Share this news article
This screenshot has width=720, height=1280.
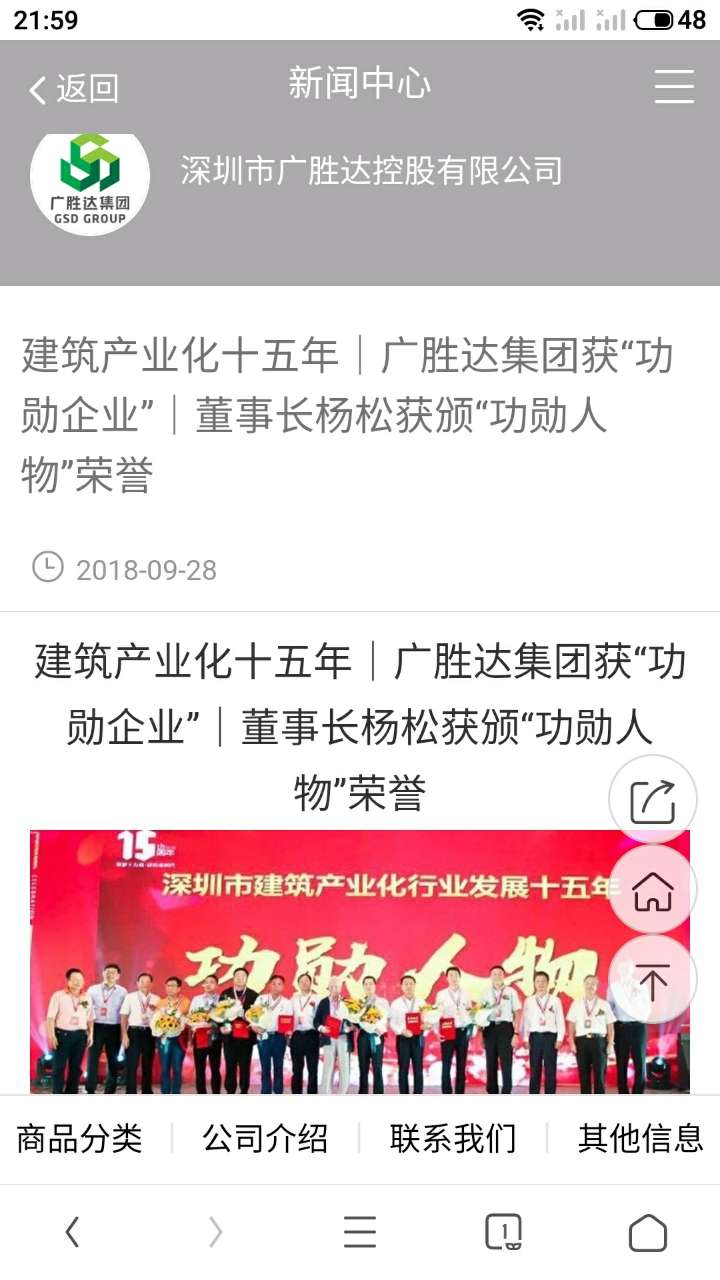click(653, 800)
